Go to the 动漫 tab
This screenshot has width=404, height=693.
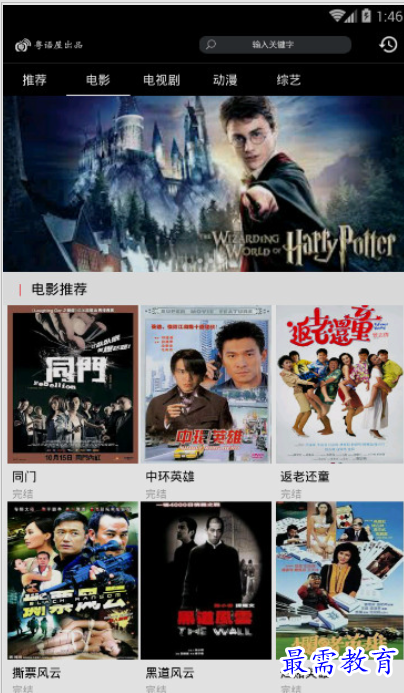pos(225,80)
